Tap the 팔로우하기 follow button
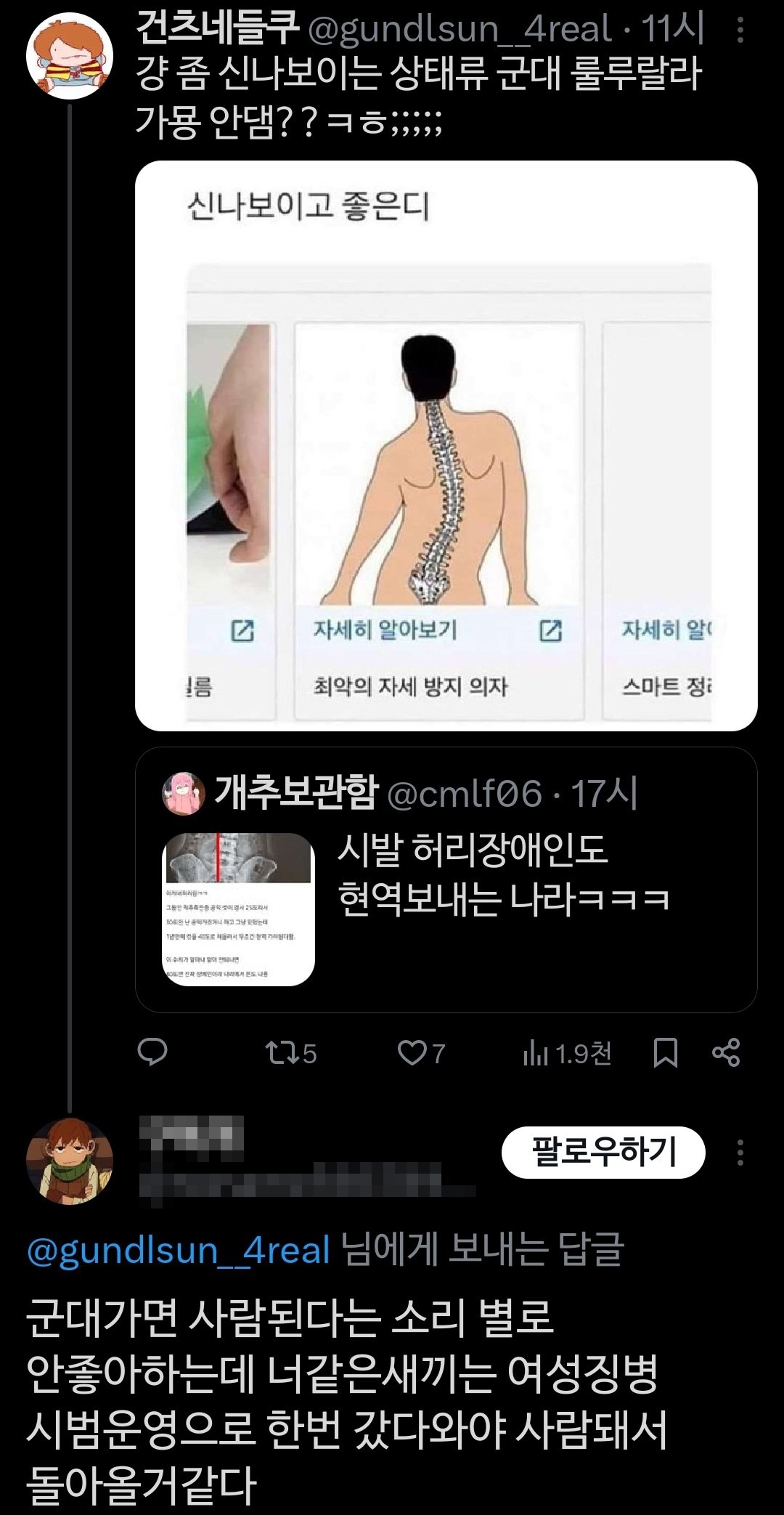 tap(603, 1152)
